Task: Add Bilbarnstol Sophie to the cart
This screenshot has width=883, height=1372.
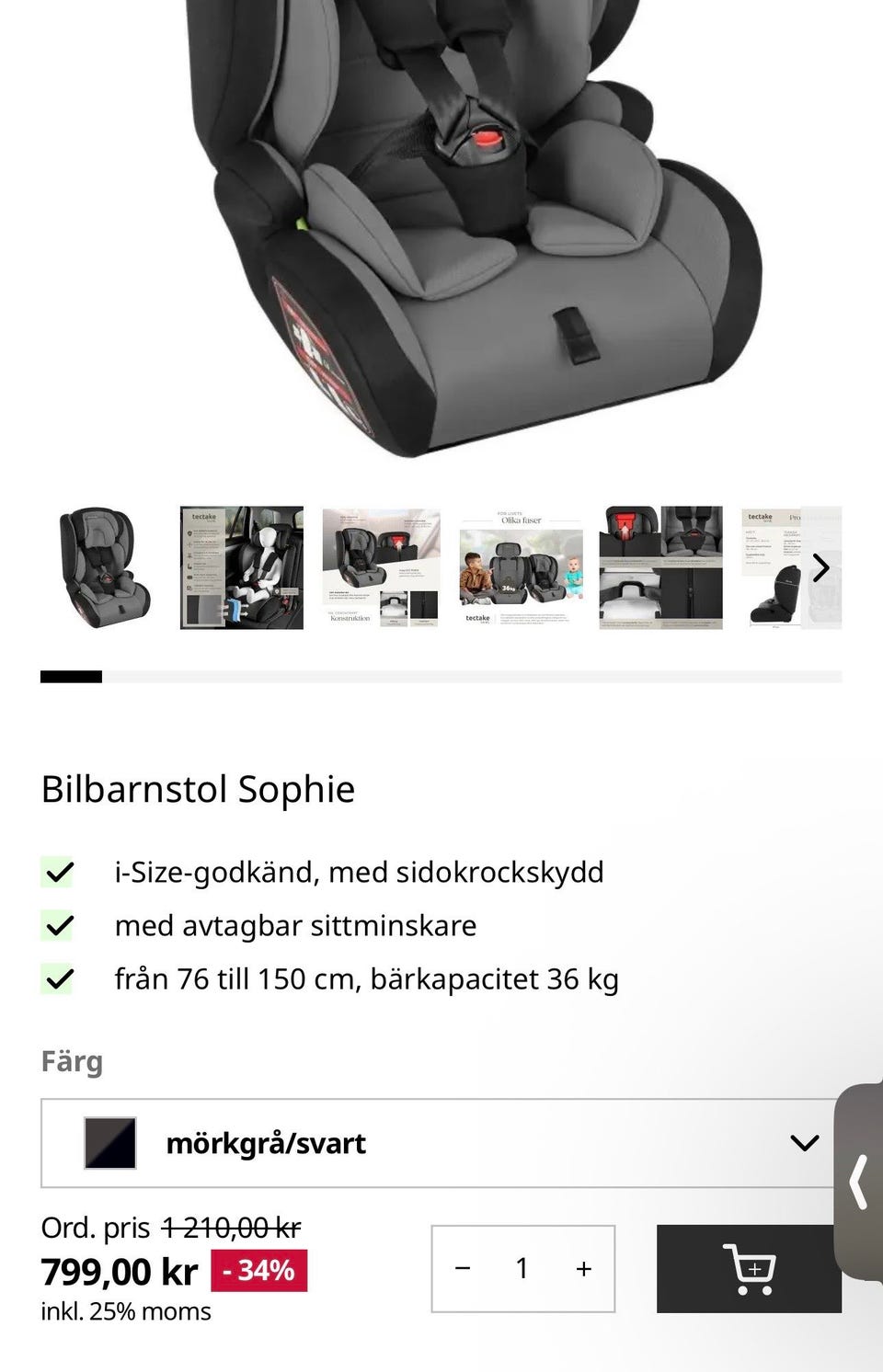Action: click(x=748, y=1268)
